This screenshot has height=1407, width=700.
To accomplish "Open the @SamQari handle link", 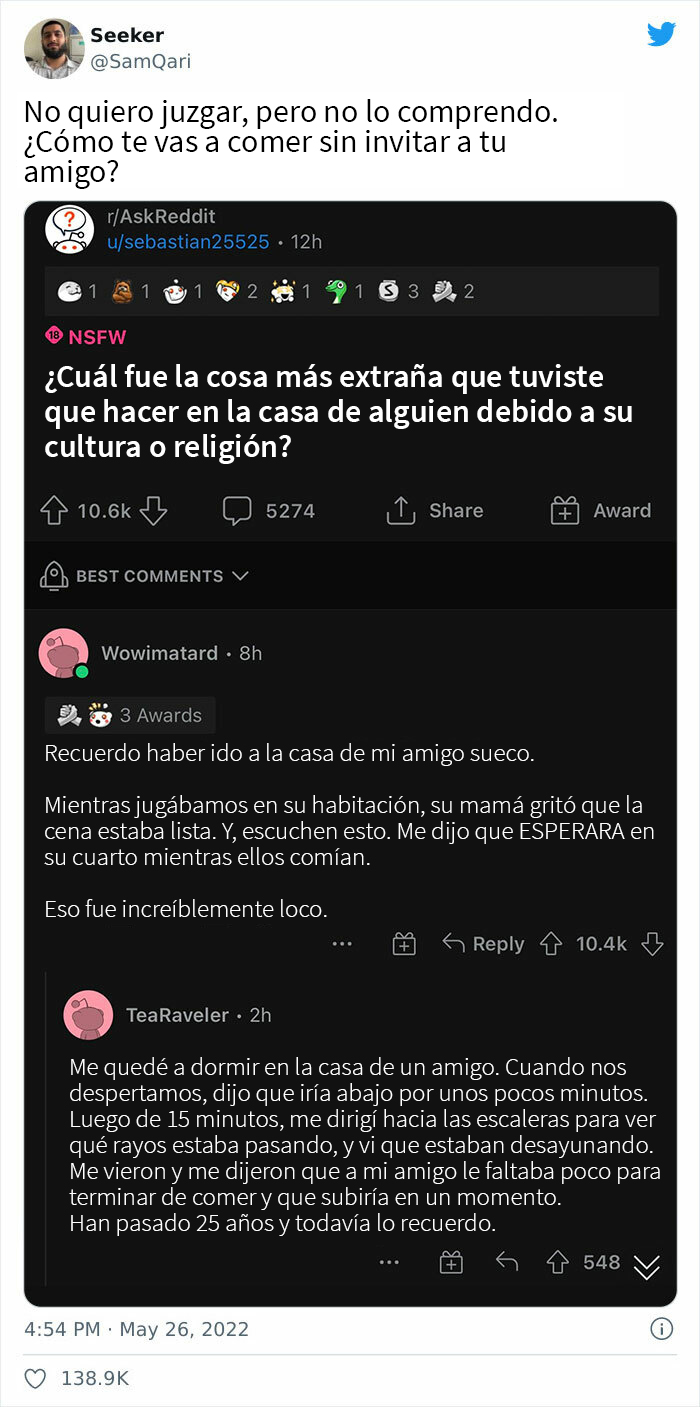I will [x=140, y=62].
